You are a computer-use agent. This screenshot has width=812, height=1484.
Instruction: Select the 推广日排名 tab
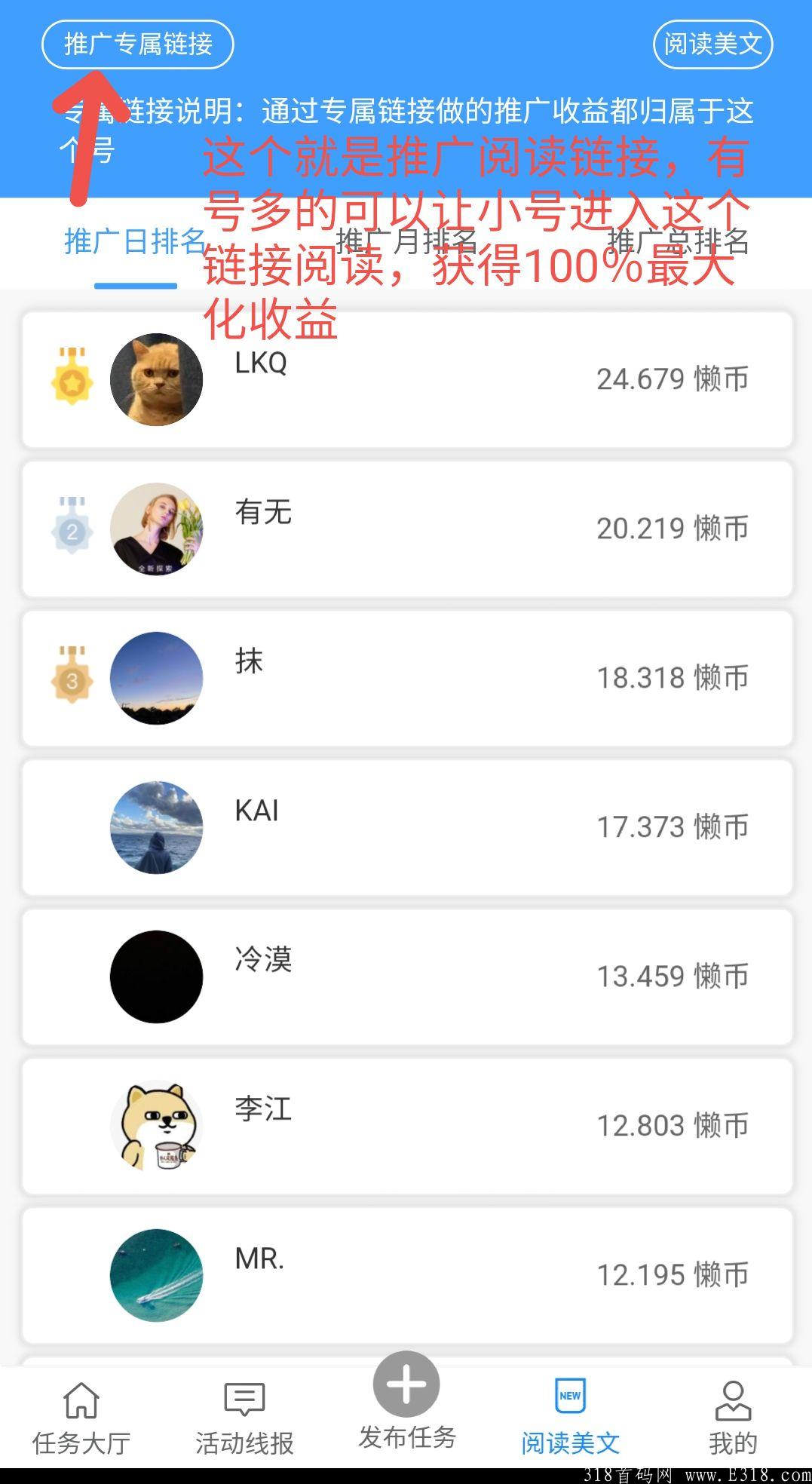[133, 240]
